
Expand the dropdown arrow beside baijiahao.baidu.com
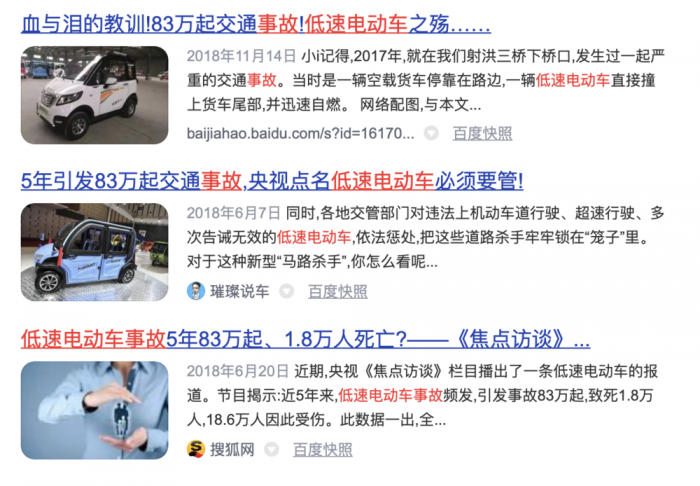pyautogui.click(x=431, y=133)
